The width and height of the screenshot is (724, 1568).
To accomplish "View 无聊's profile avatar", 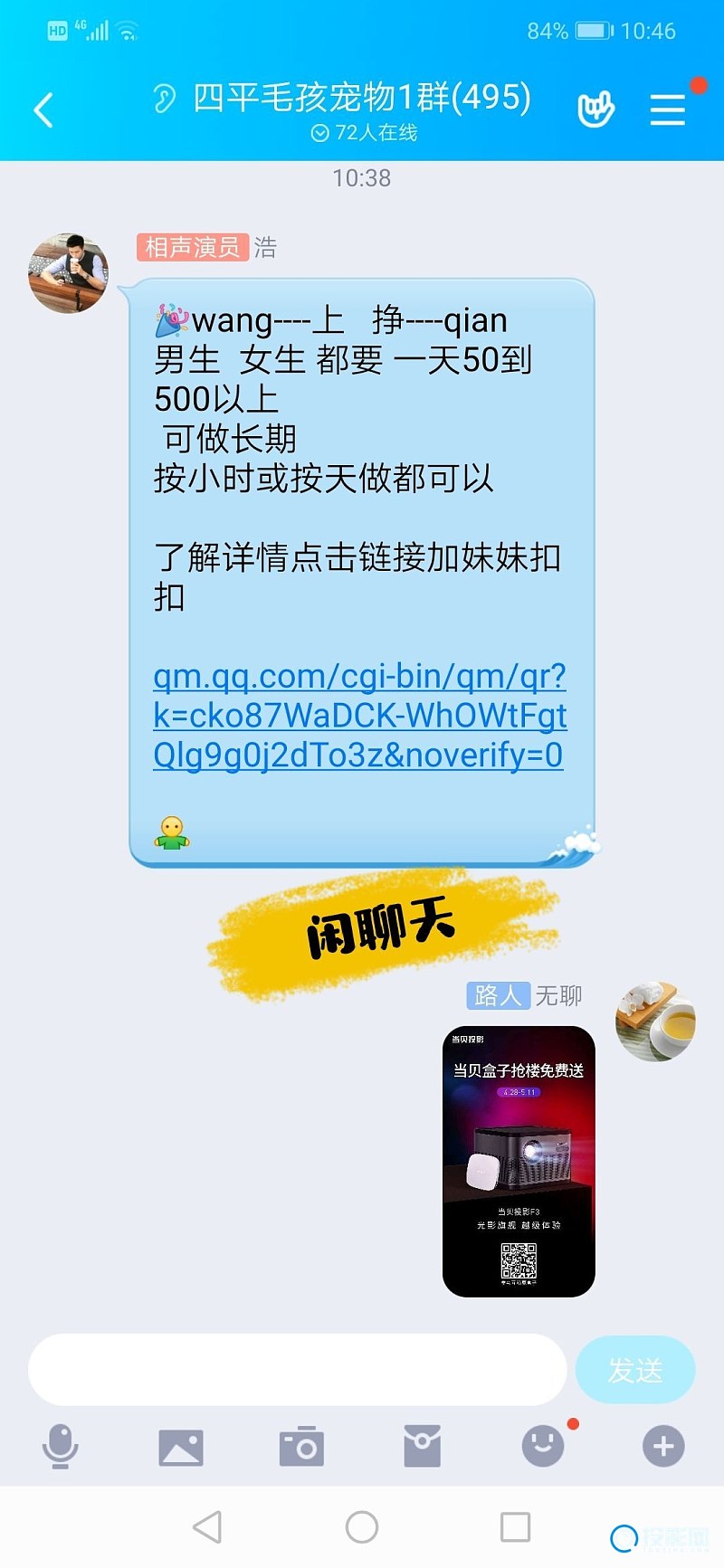I will click(x=655, y=1021).
